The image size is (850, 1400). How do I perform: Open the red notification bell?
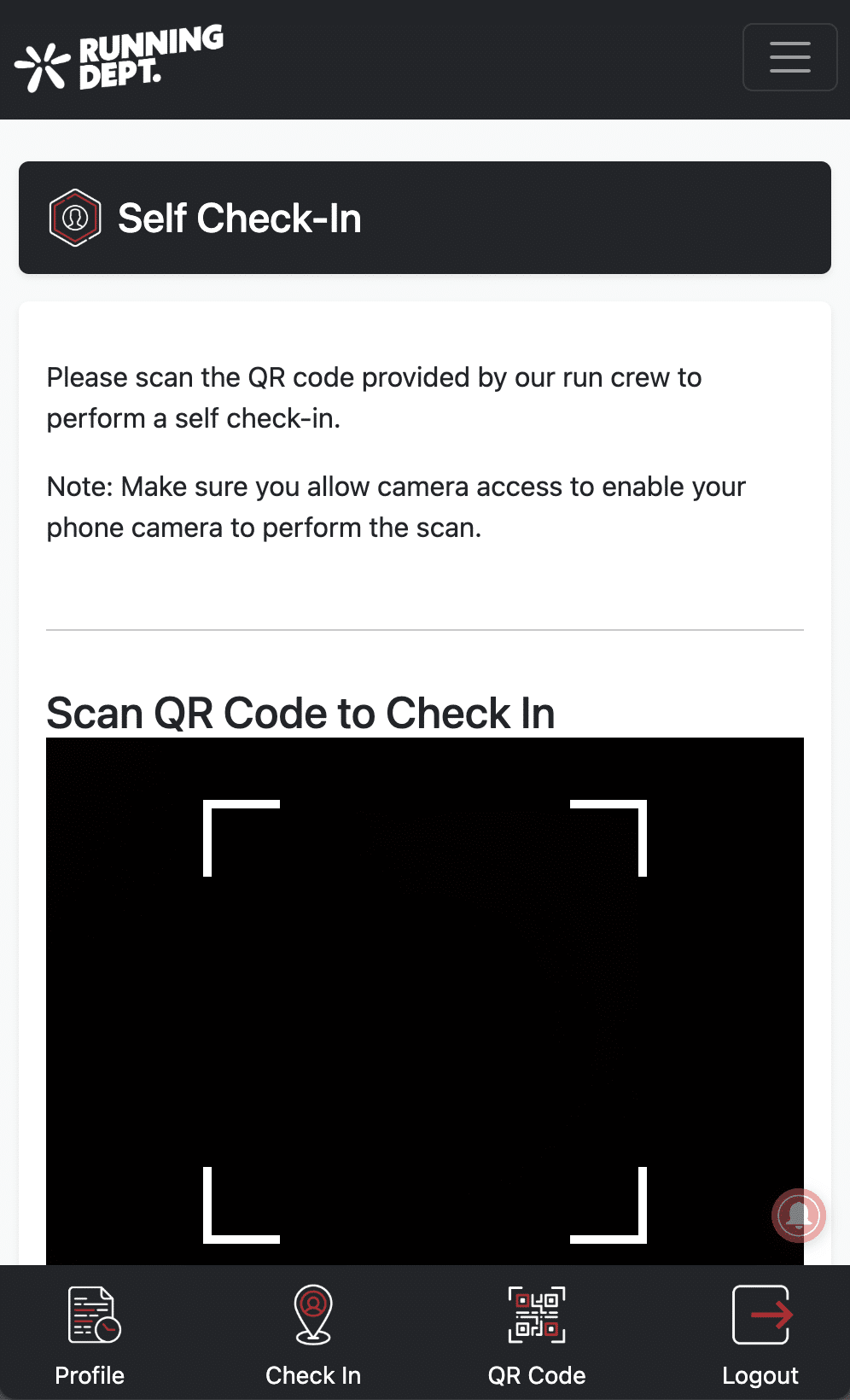[798, 1215]
